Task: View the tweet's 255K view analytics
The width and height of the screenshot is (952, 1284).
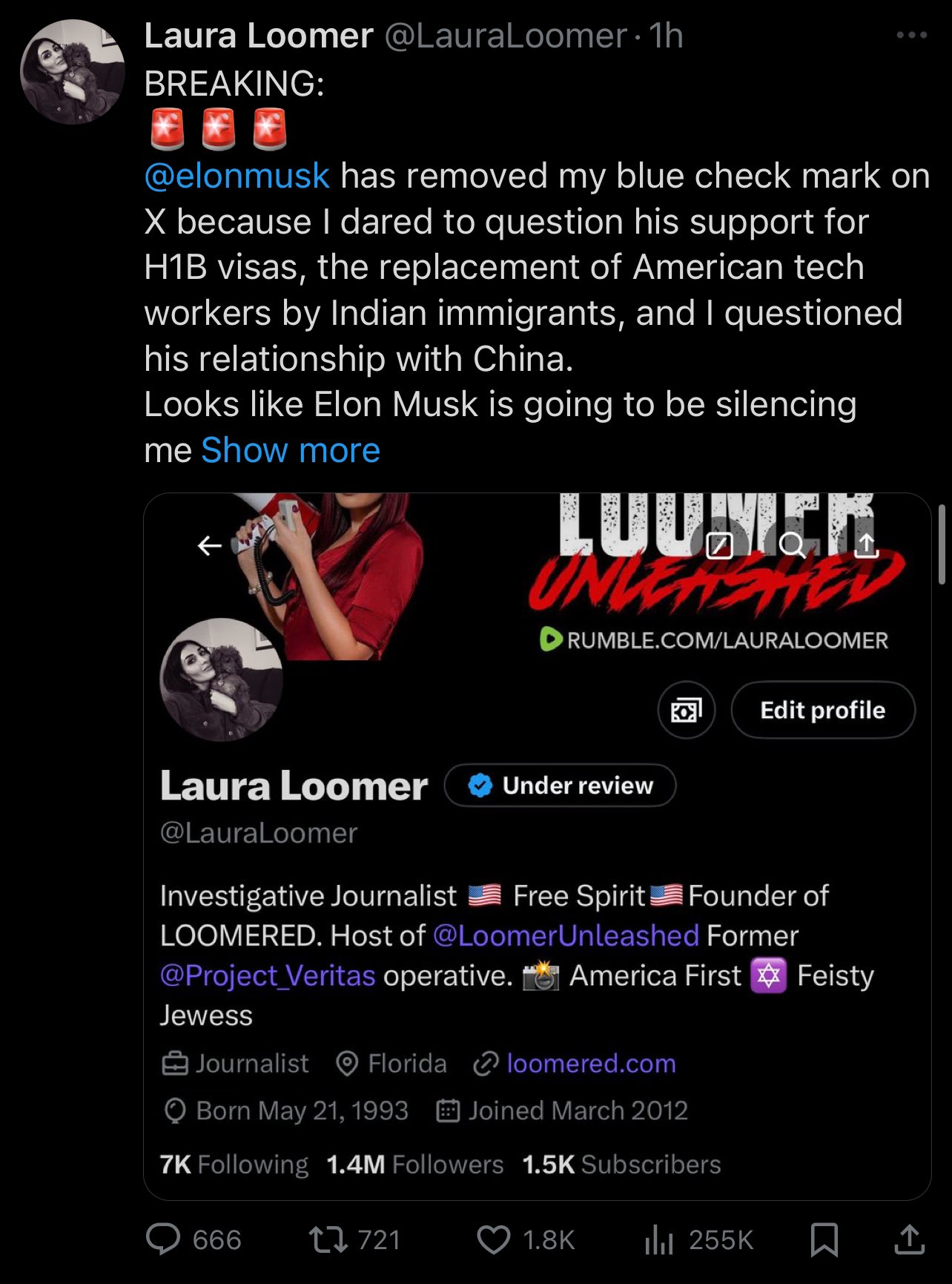Action: [658, 1239]
